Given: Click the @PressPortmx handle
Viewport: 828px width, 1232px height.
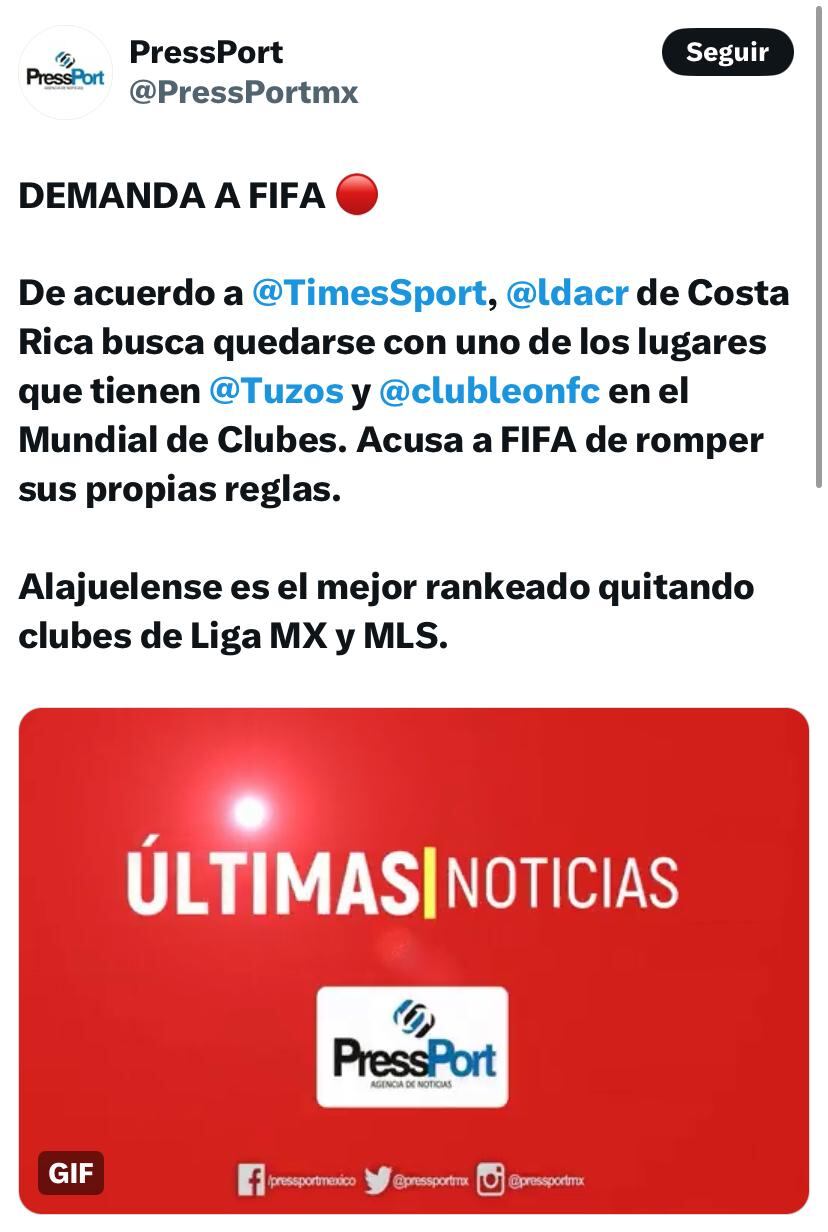Looking at the screenshot, I should coord(243,92).
